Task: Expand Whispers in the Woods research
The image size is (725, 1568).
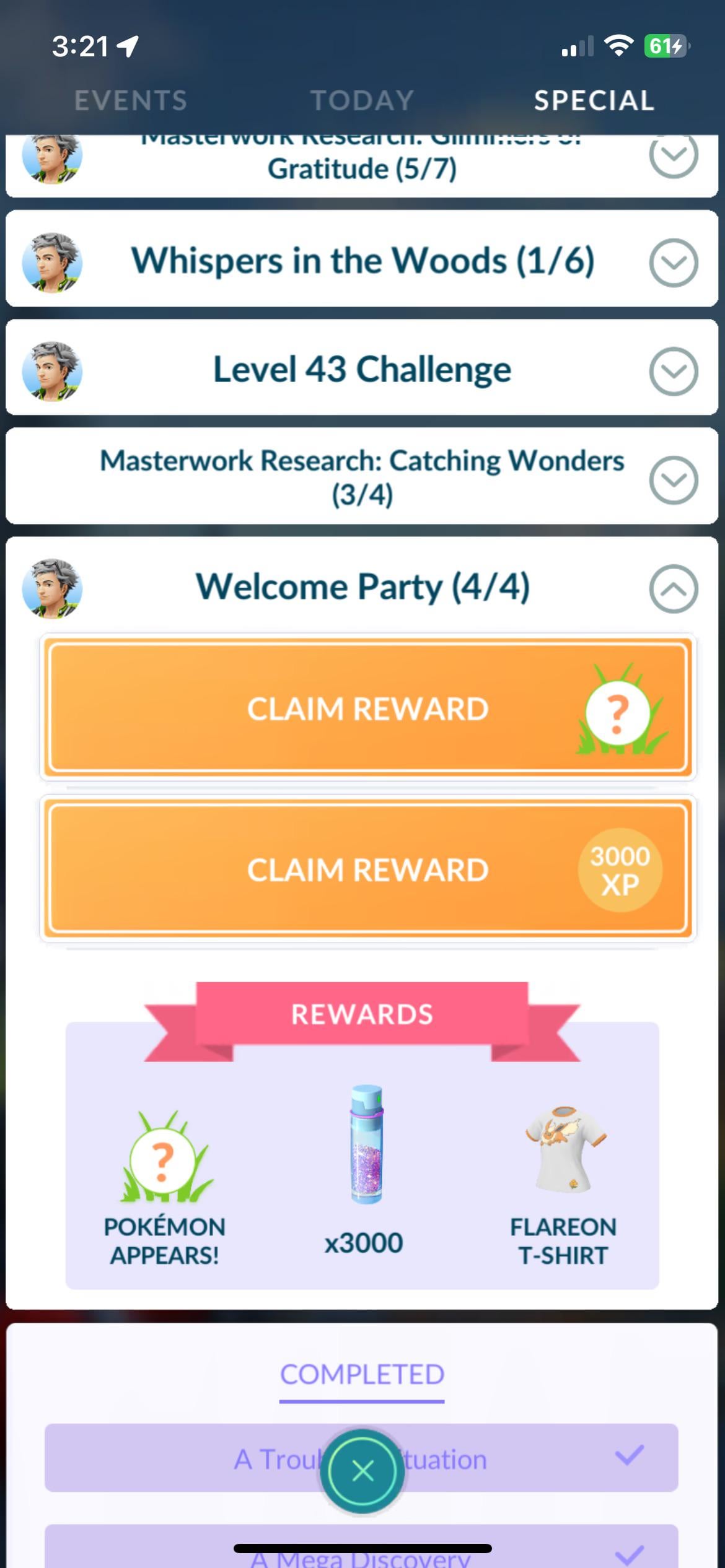Action: pyautogui.click(x=673, y=263)
